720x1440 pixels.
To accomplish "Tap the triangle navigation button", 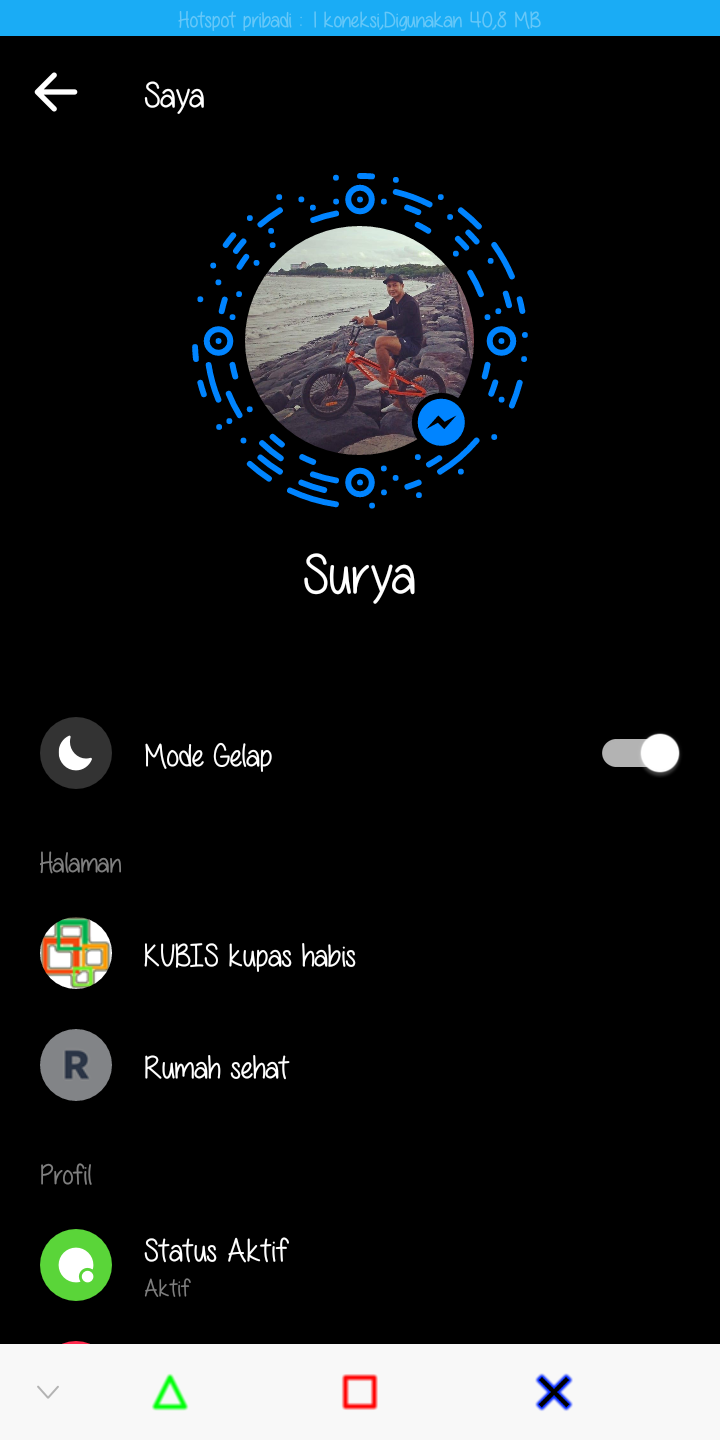I will 170,1392.
